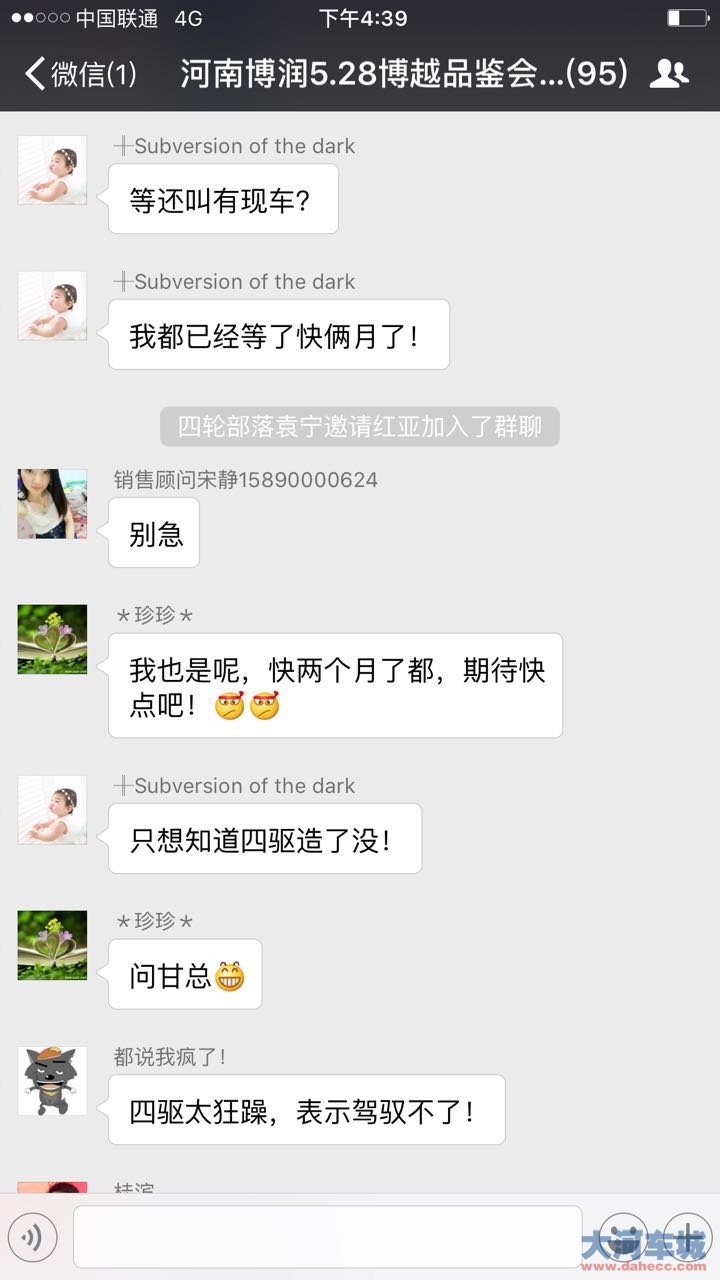This screenshot has height=1280, width=720.
Task: Open 都说我疯了! wolf avatar profile
Action: click(x=52, y=1081)
